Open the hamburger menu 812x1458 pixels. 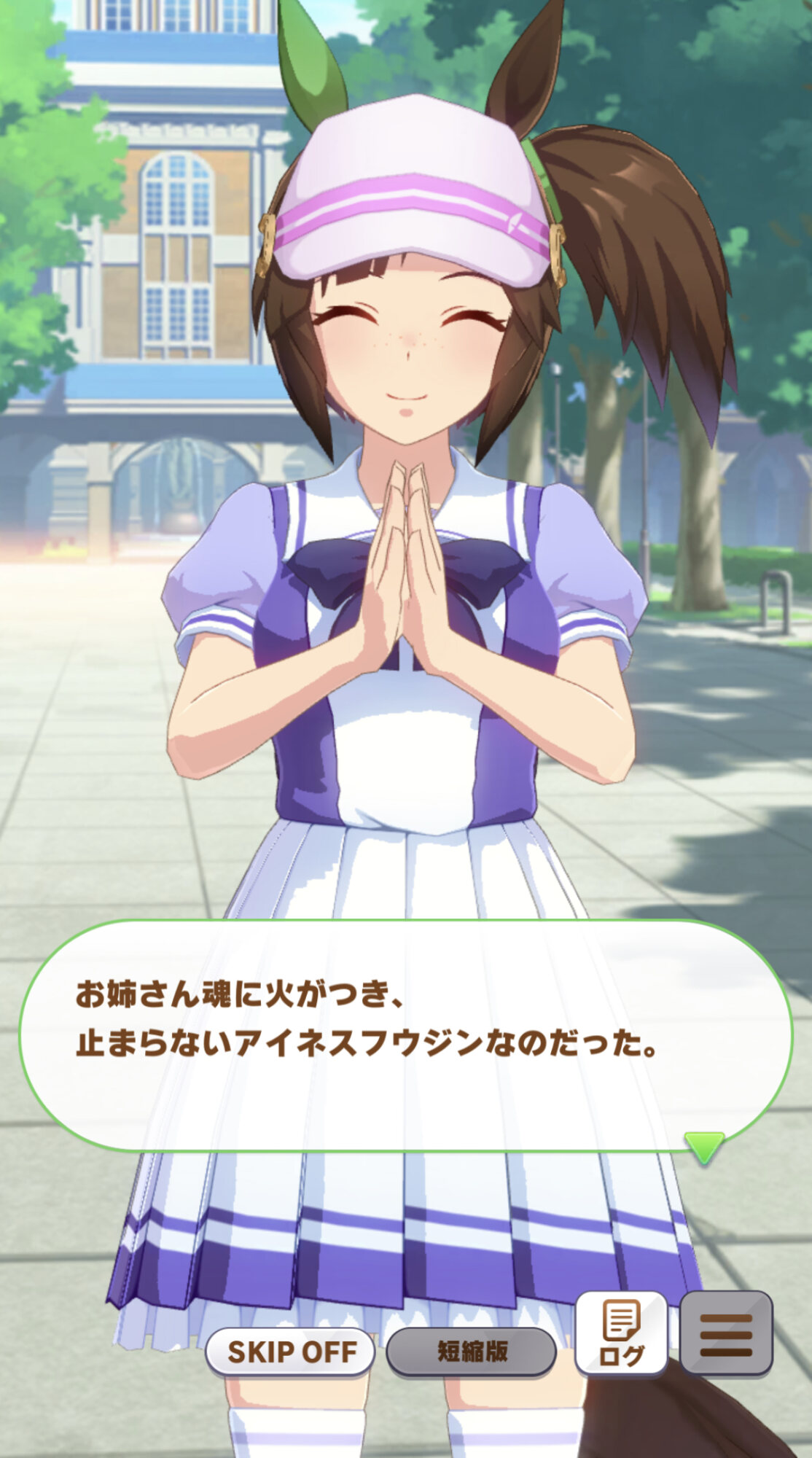point(726,1333)
